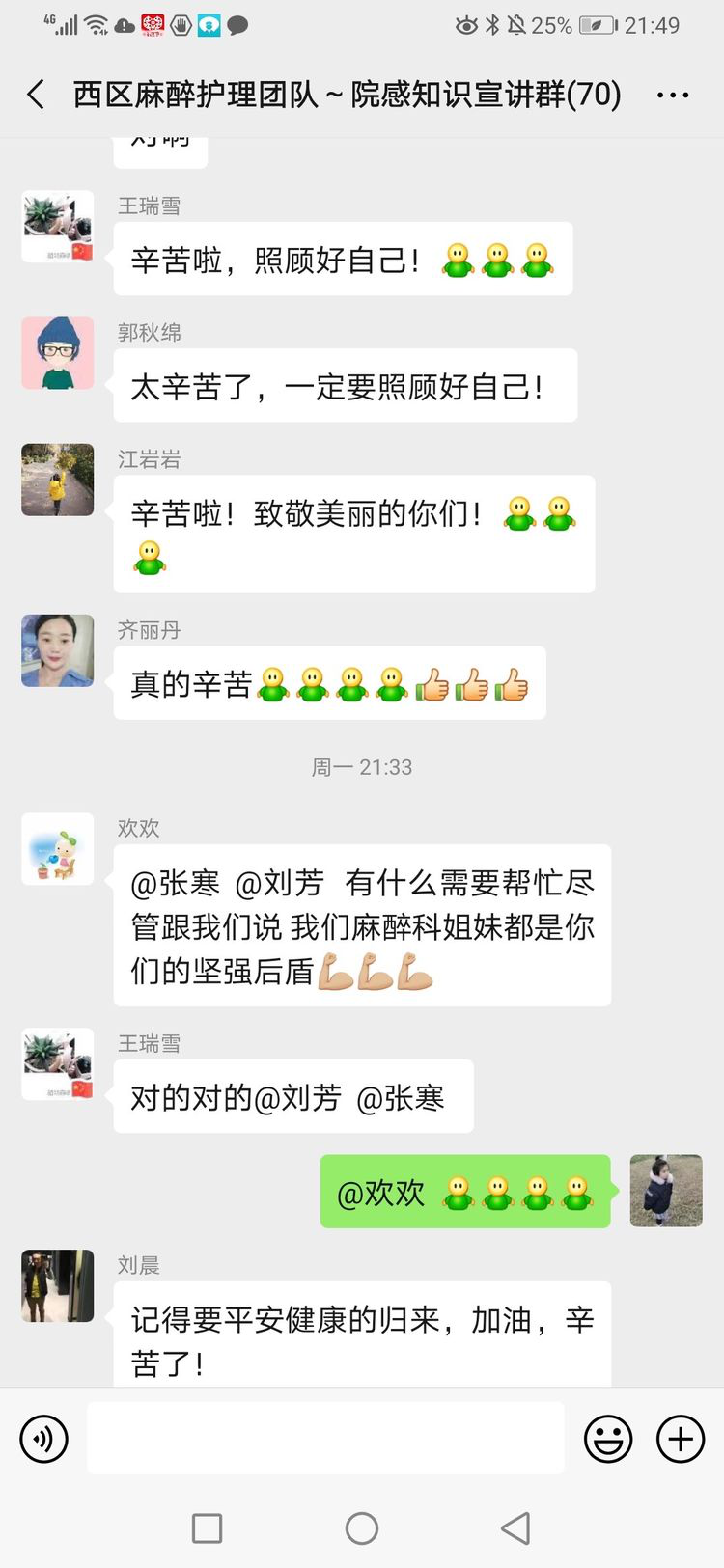Open the group chat's three-dot menu
Viewport: 724px width, 1568px height.
pos(673,95)
